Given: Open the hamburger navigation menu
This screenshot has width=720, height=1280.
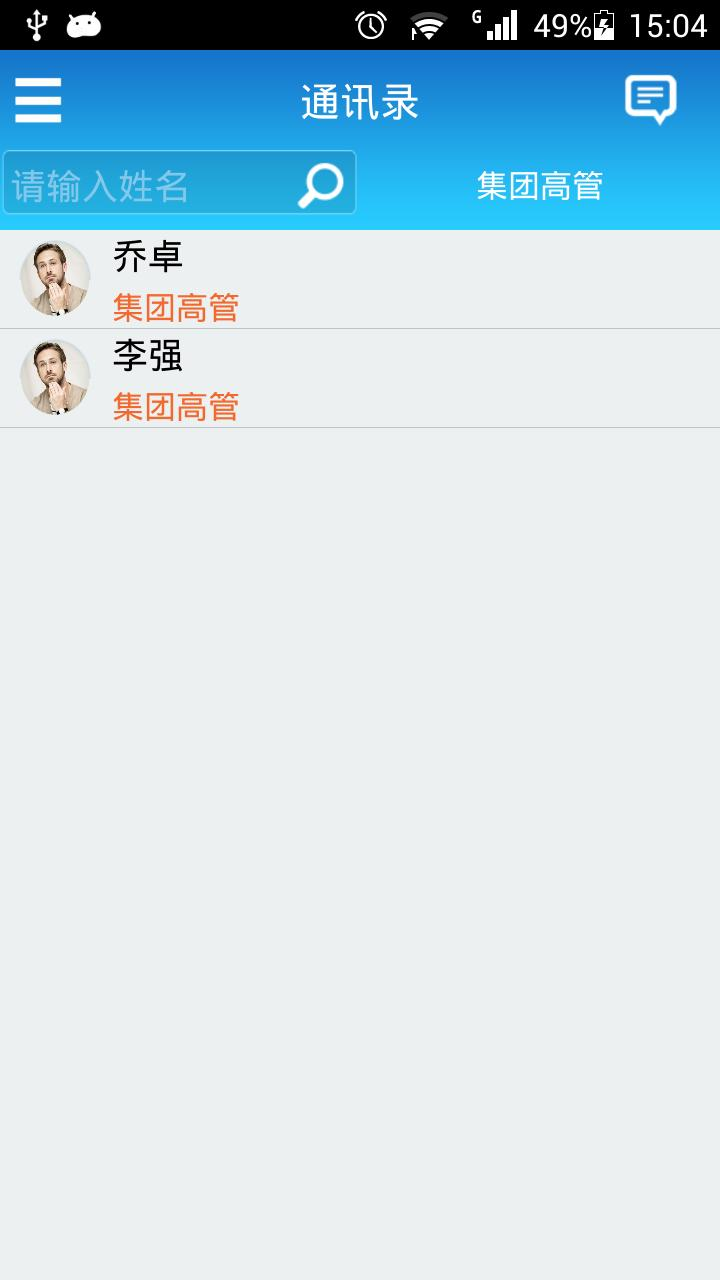Looking at the screenshot, I should pyautogui.click(x=38, y=100).
